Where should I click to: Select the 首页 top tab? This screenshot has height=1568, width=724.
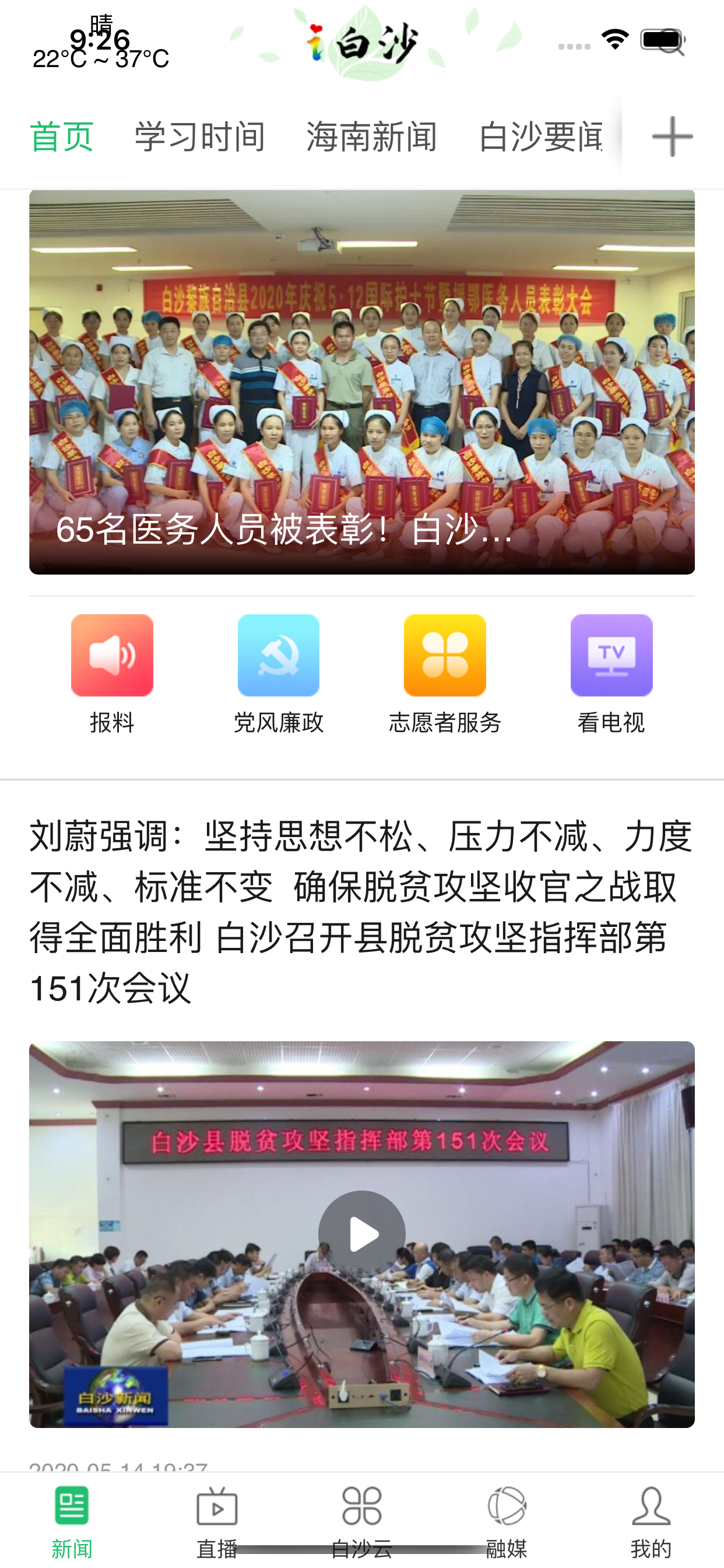coord(61,136)
